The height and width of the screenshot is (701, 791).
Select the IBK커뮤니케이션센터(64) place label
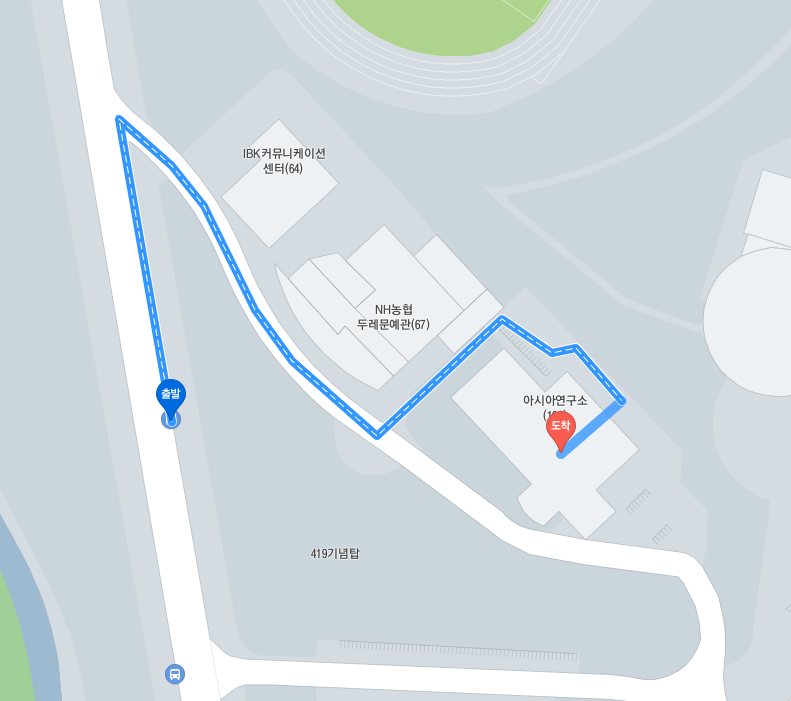pyautogui.click(x=284, y=161)
